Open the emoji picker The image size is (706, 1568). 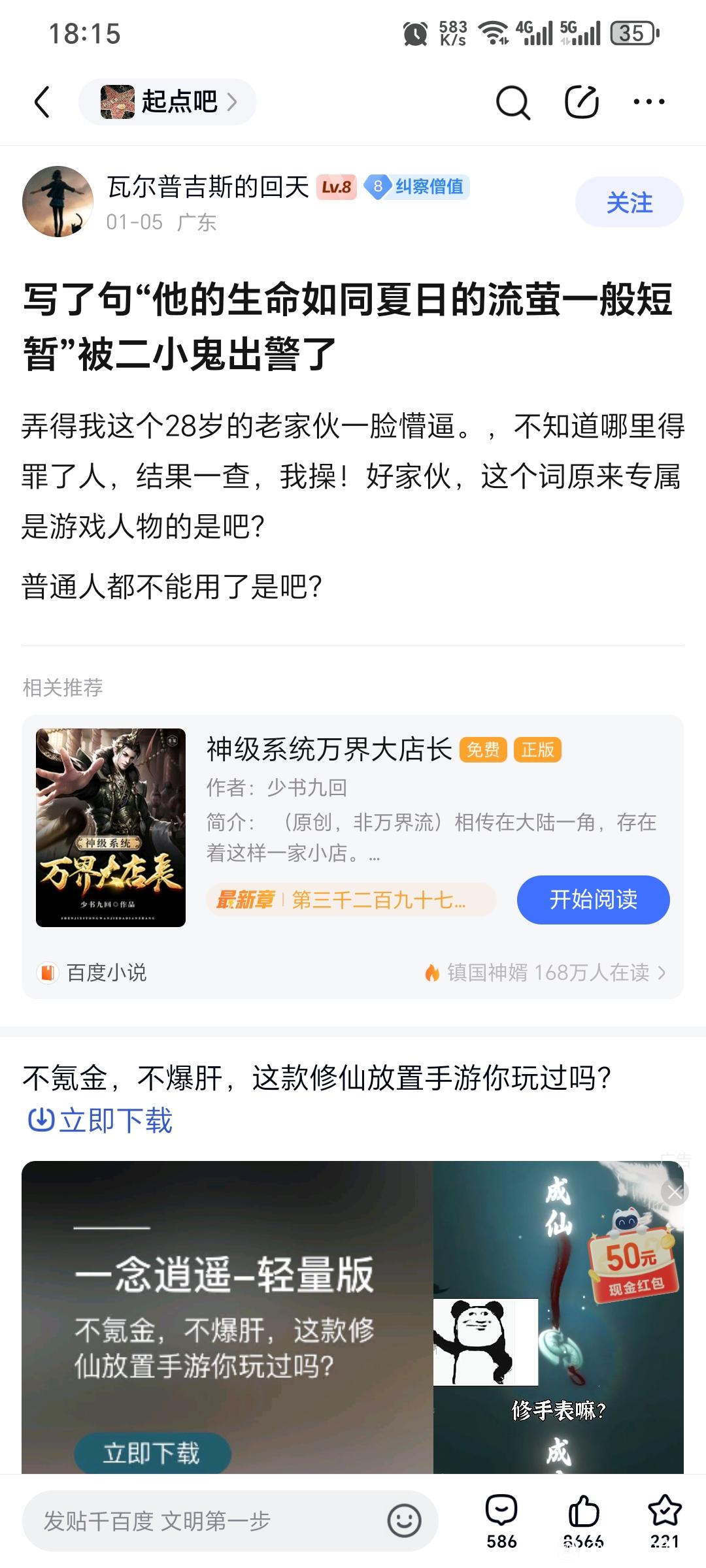[404, 1521]
